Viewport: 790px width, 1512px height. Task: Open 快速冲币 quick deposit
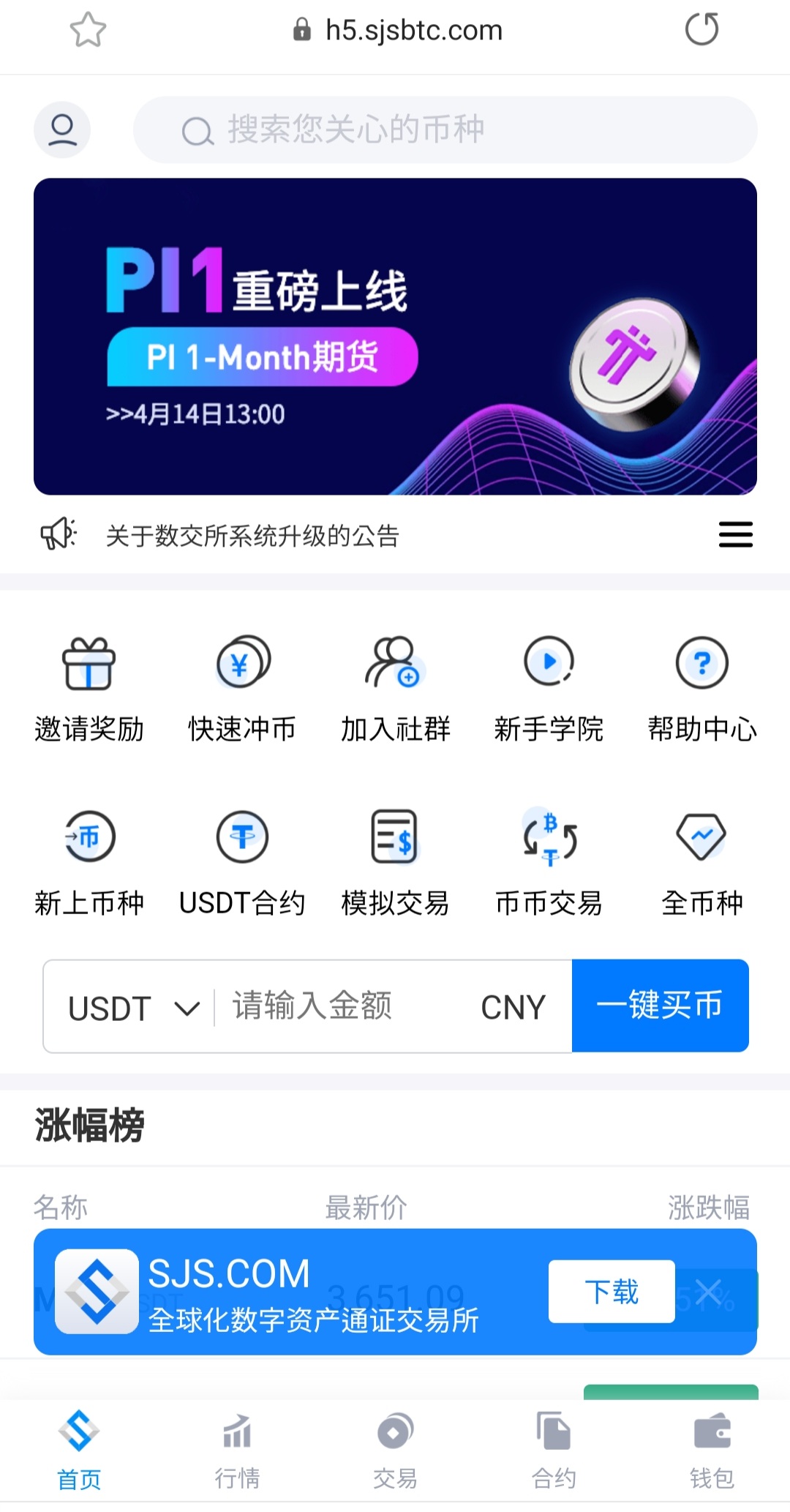point(242,689)
